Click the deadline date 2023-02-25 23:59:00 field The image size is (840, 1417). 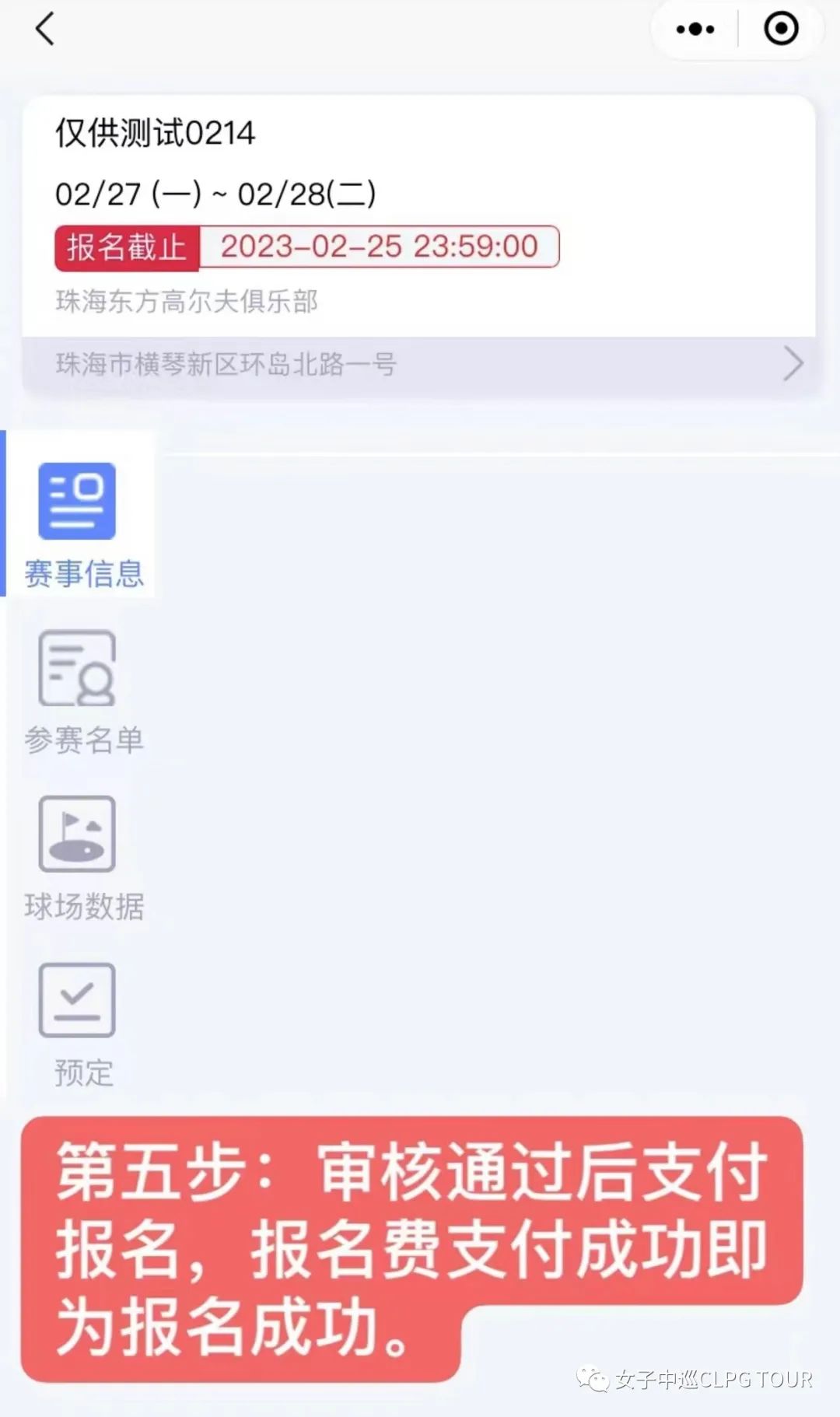click(379, 247)
